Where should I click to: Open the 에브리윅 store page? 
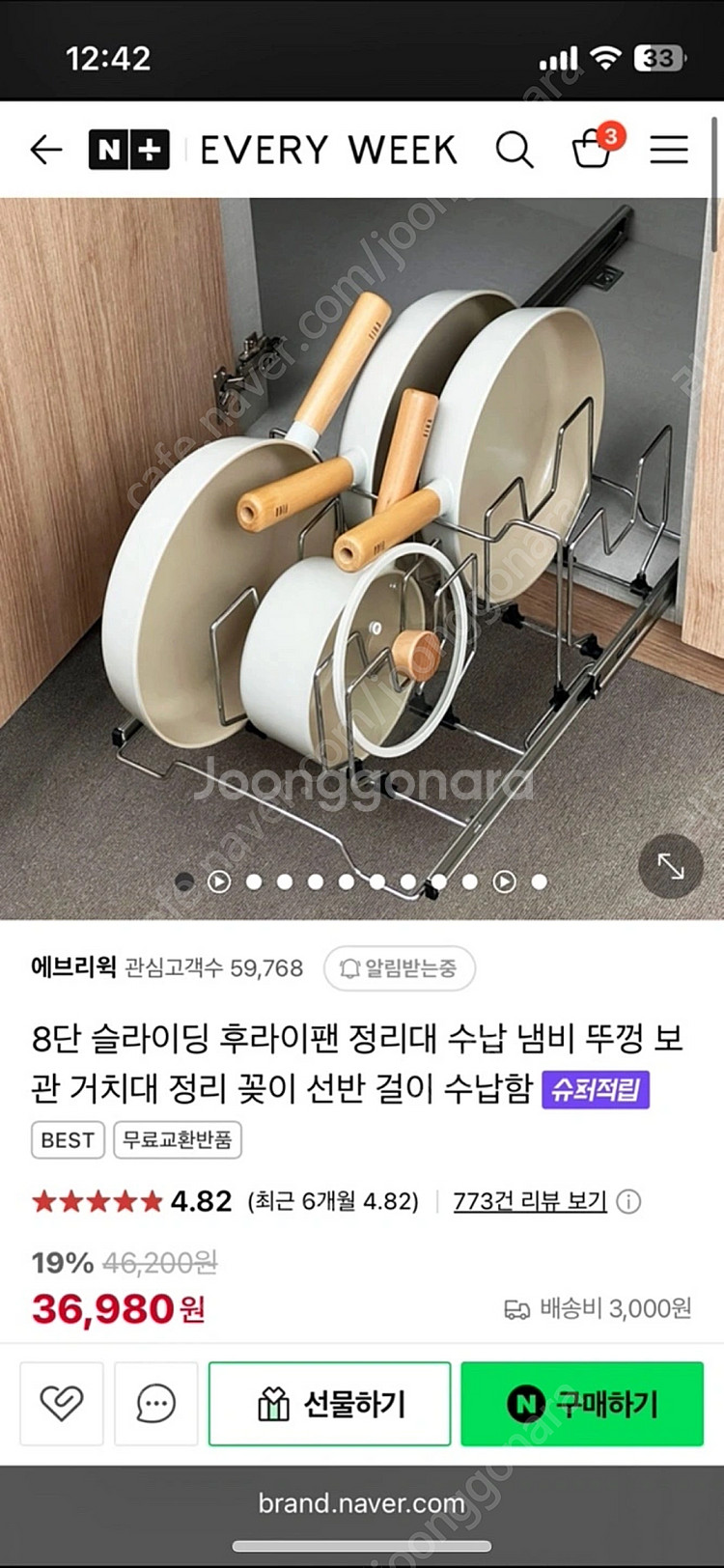click(x=73, y=966)
